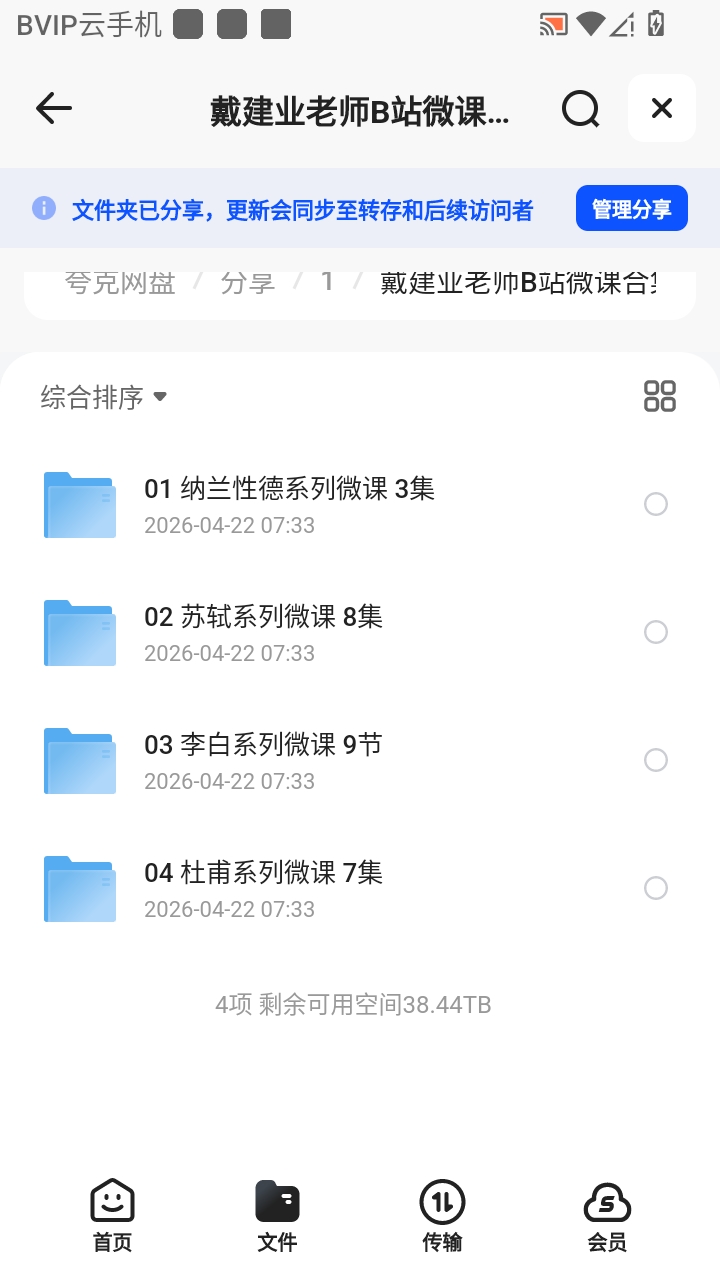Switch to the 文件 files tab

pyautogui.click(x=277, y=1213)
